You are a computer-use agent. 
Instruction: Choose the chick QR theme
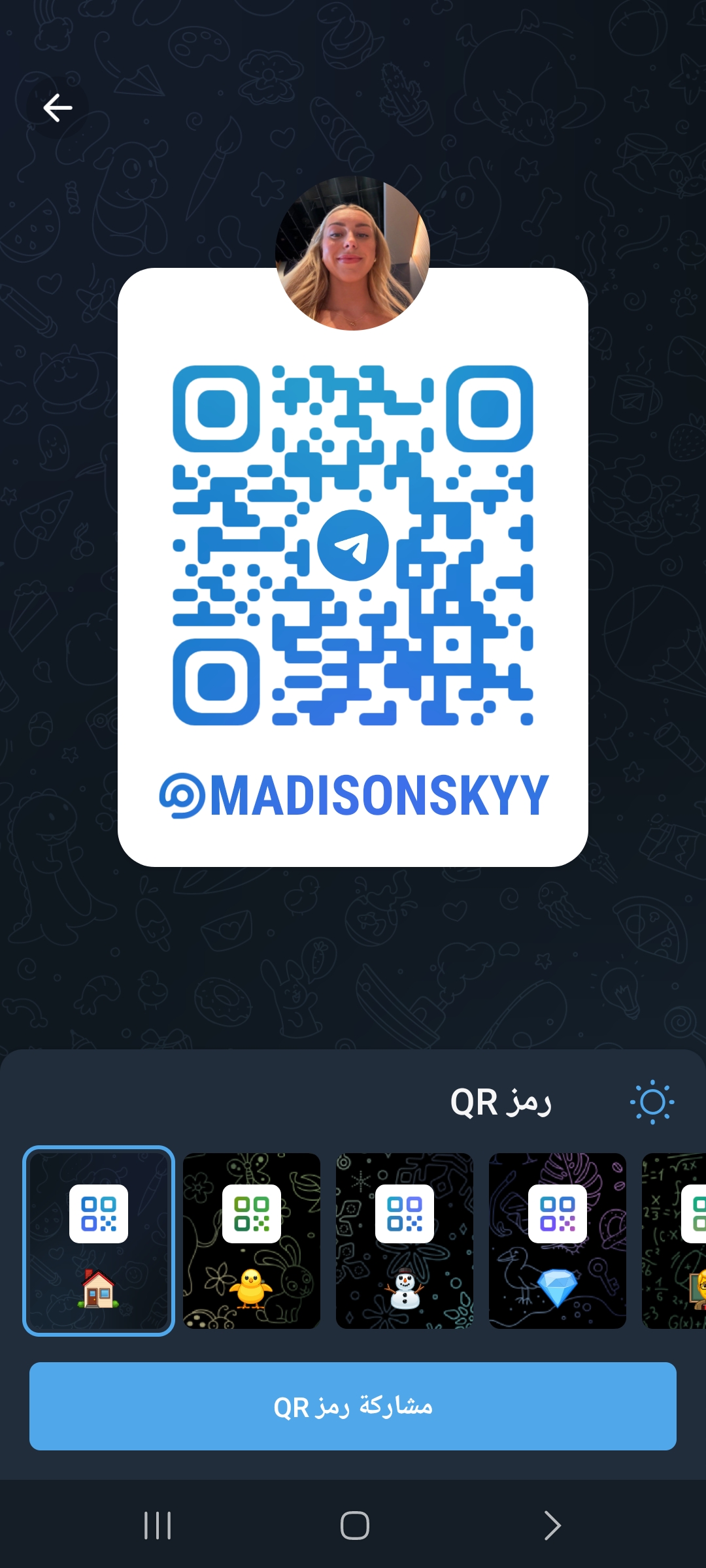[x=252, y=1241]
